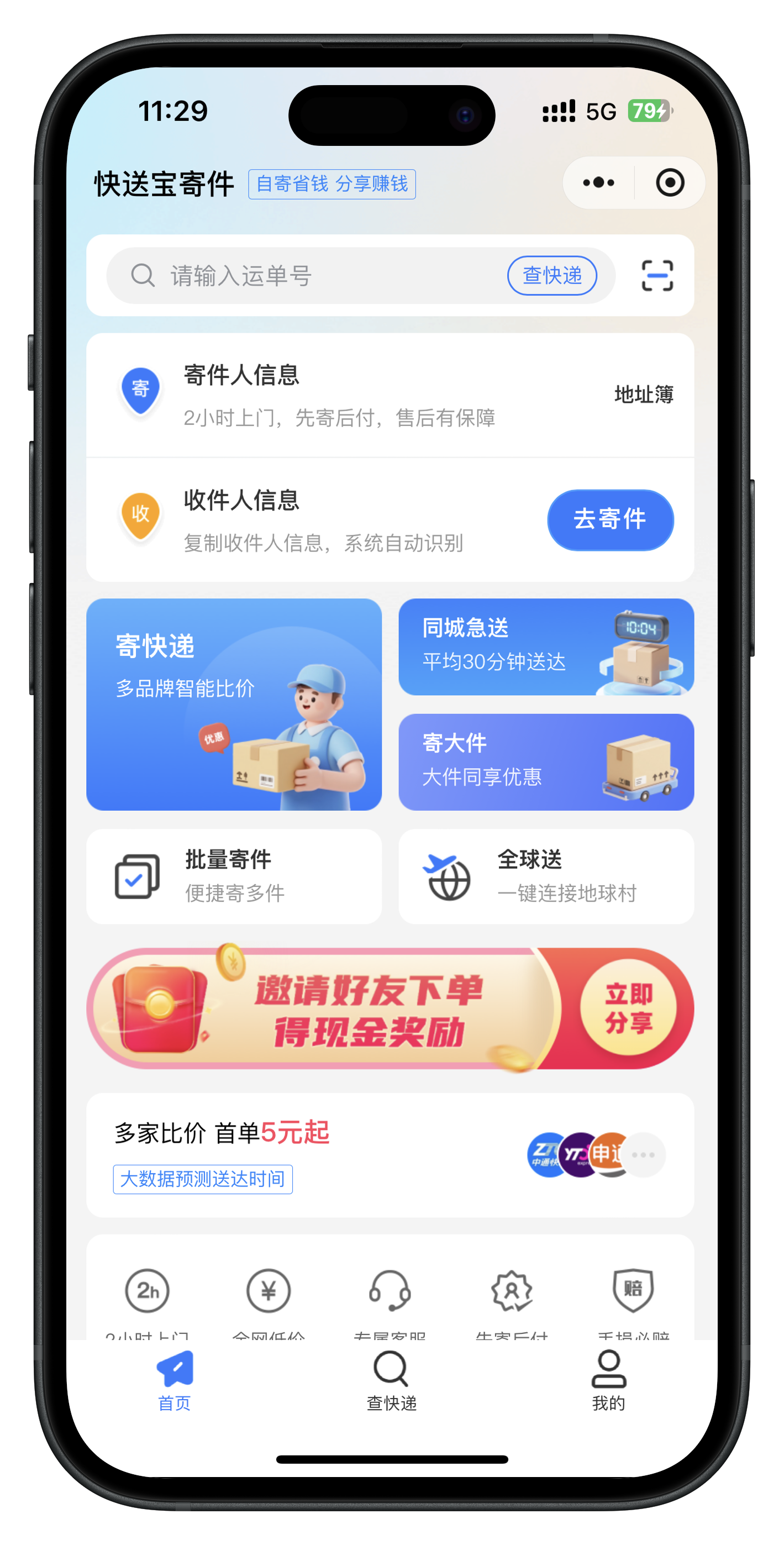784x1545 pixels.
Task: Tap 立即分享 on the invite banner
Action: point(628,1008)
